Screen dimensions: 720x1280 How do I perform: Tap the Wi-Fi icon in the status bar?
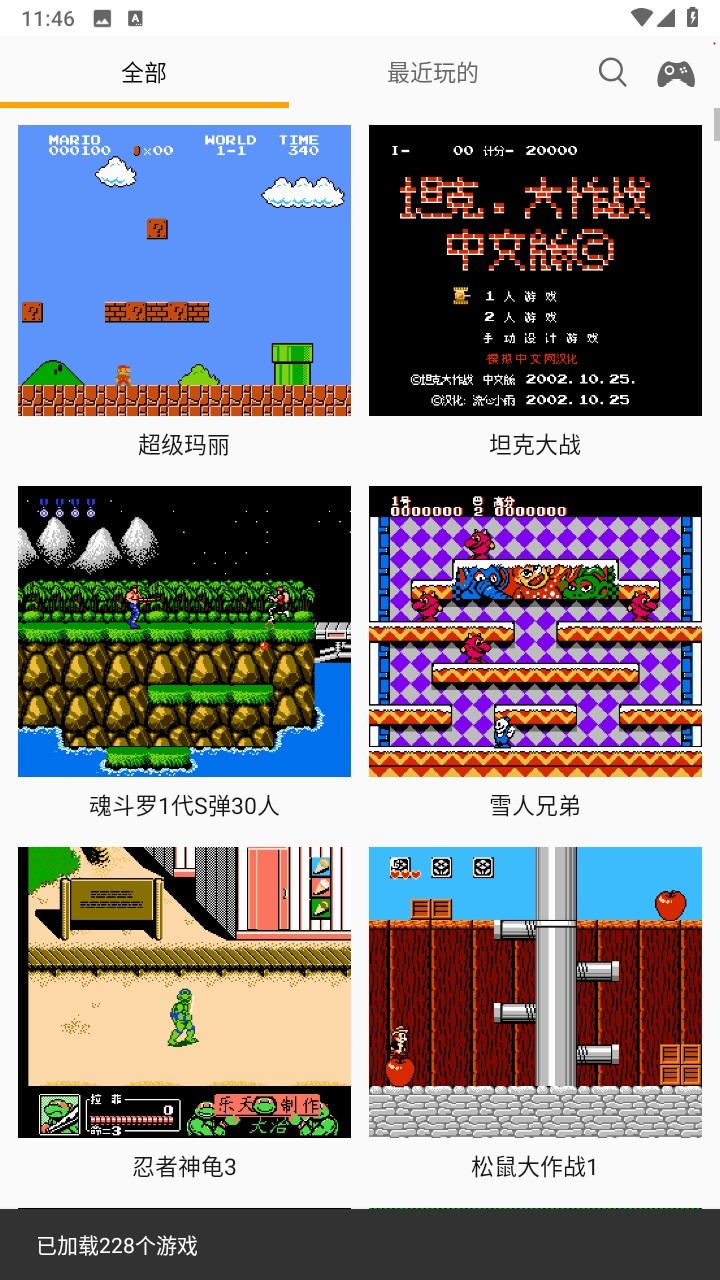(x=641, y=16)
